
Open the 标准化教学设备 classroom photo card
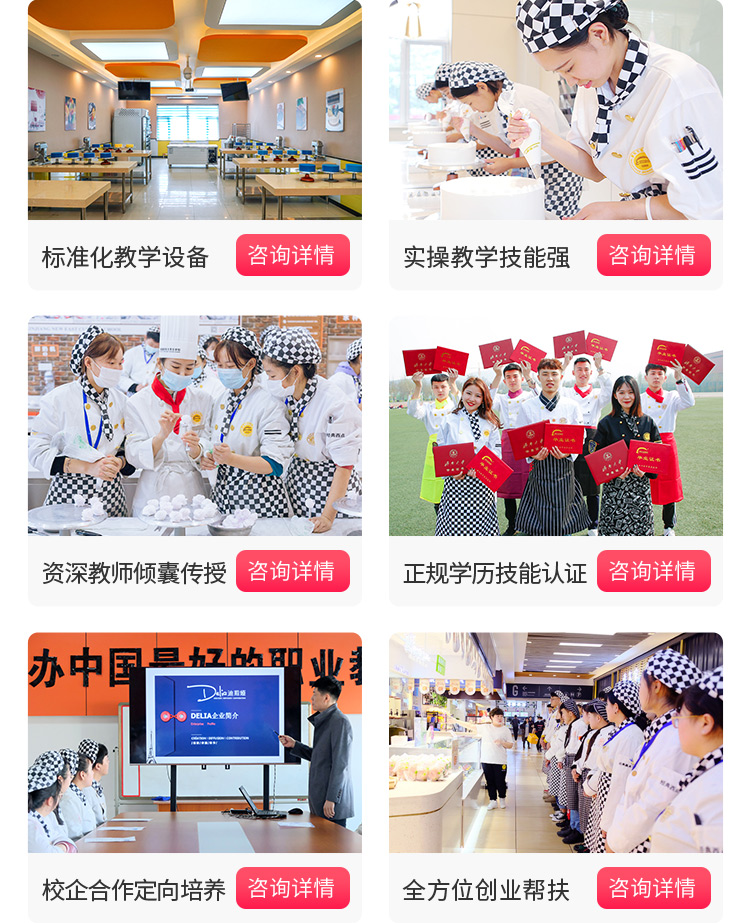[x=194, y=110]
